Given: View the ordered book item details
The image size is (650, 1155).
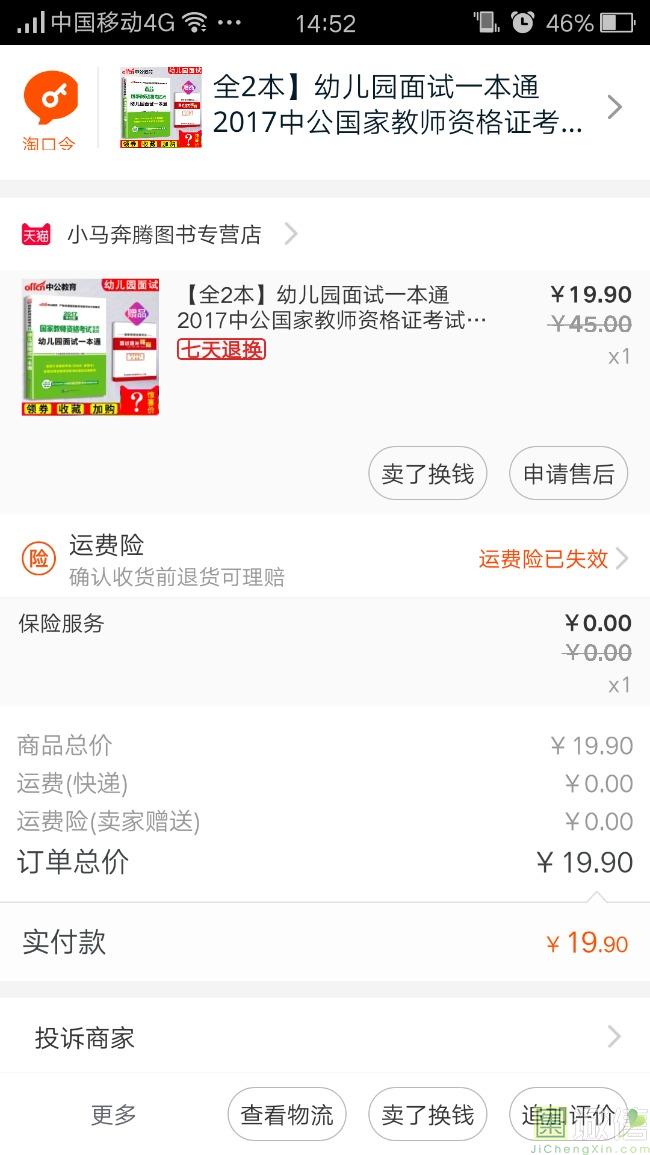Looking at the screenshot, I should [330, 308].
